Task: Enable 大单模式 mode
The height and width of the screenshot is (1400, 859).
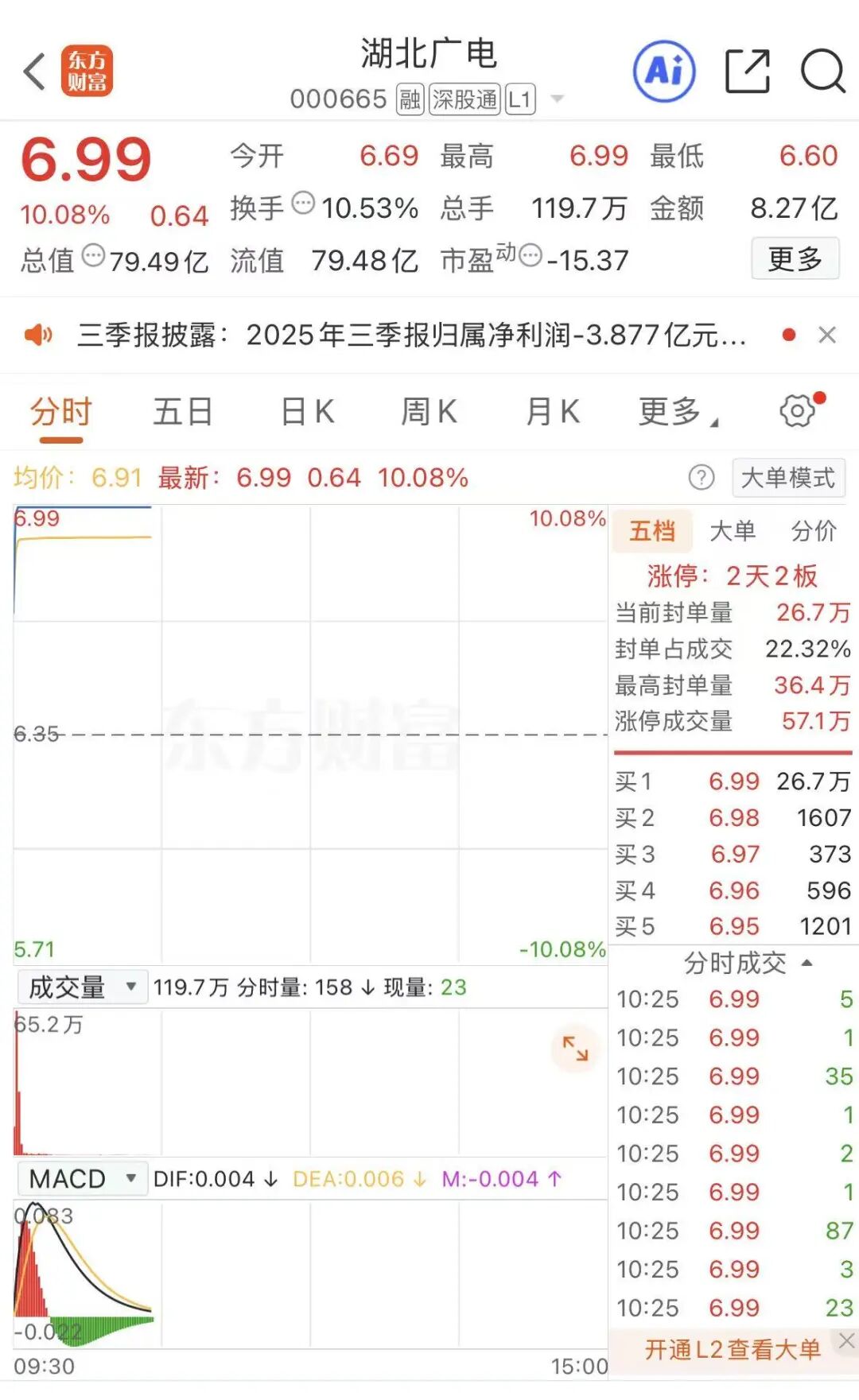Action: coord(787,478)
